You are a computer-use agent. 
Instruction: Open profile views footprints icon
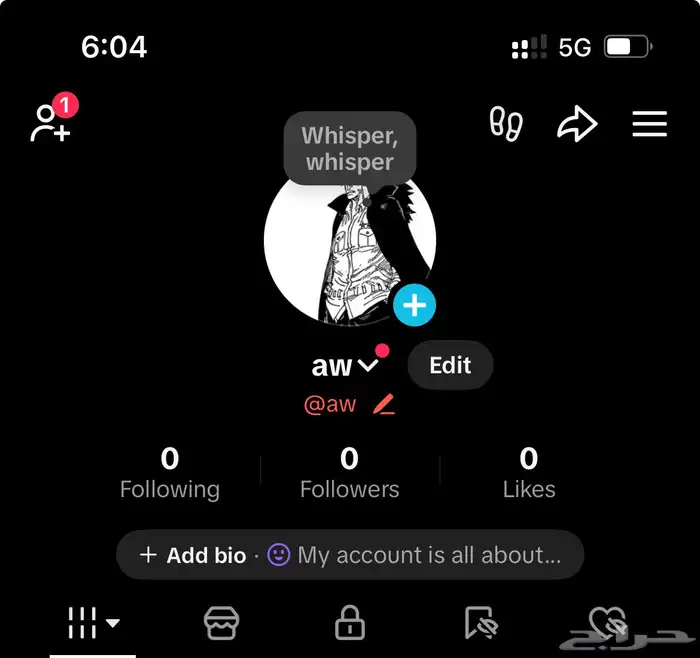click(505, 124)
